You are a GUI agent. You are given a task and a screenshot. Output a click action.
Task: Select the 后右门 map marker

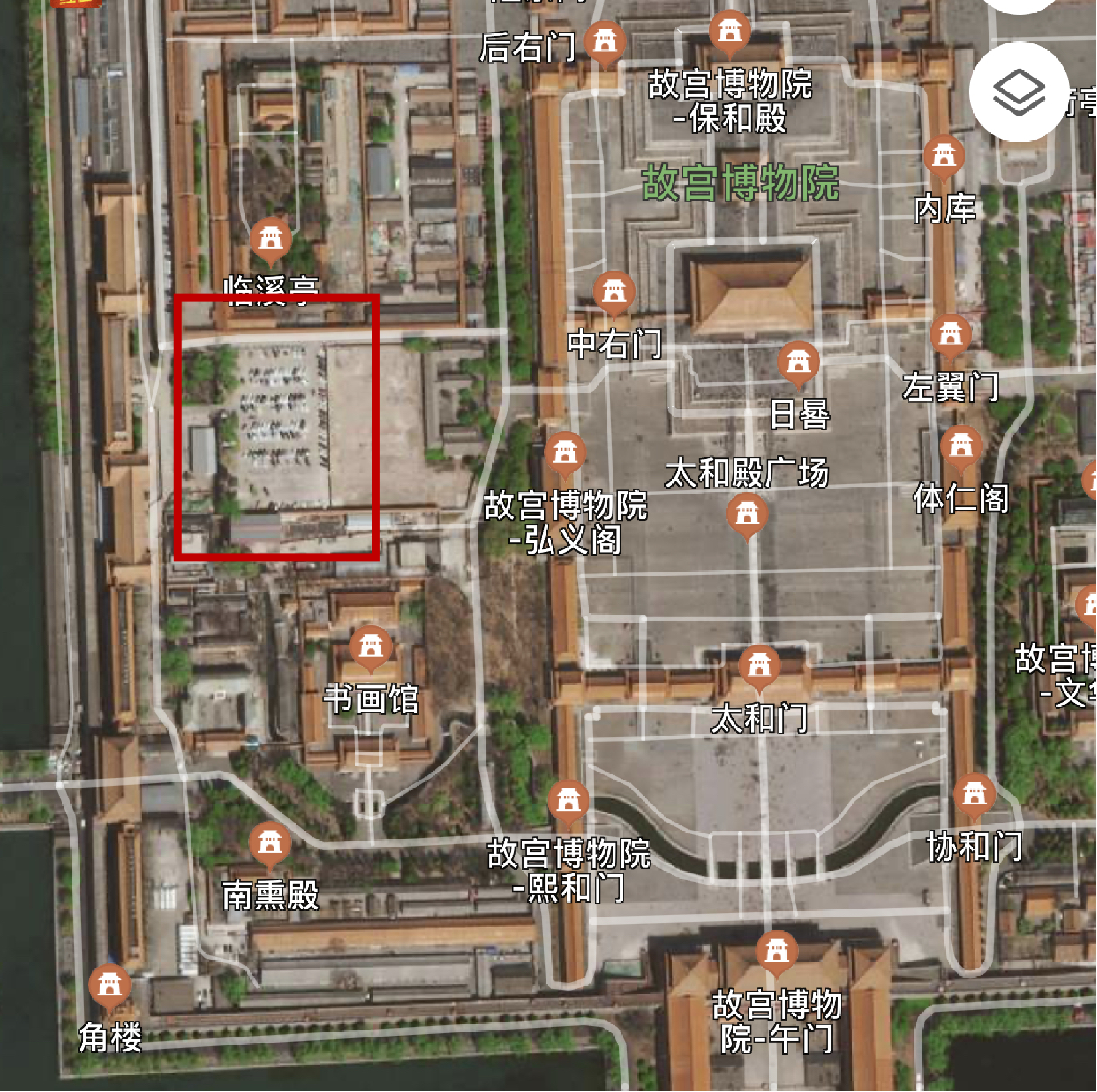coord(605,43)
